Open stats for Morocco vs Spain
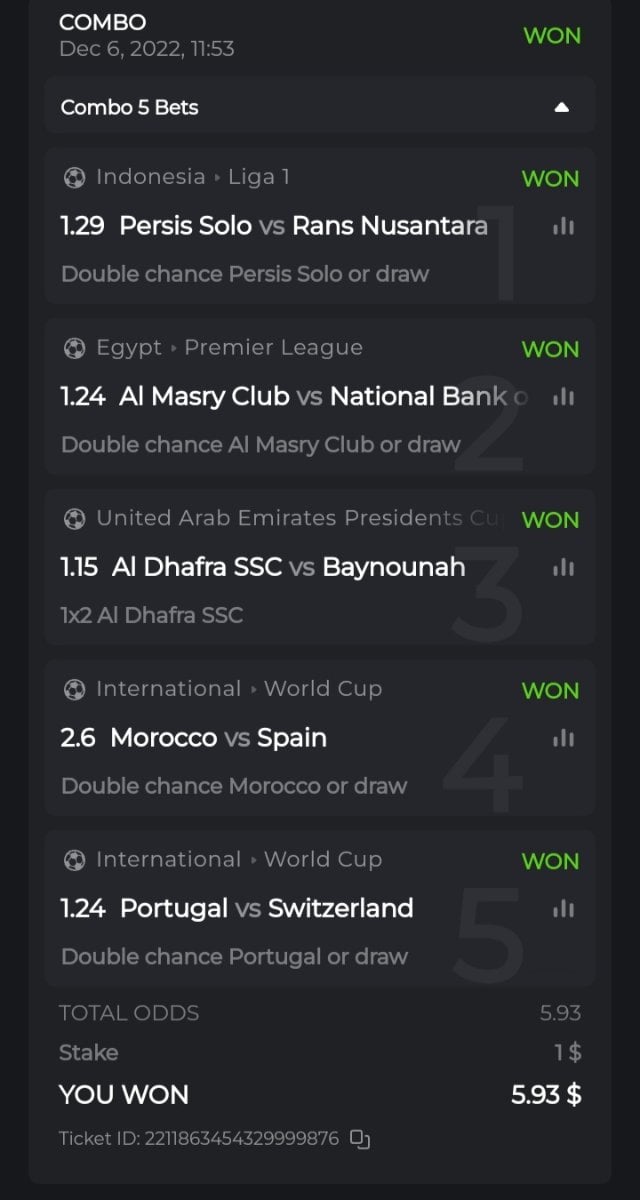This screenshot has height=1200, width=640. pos(563,738)
